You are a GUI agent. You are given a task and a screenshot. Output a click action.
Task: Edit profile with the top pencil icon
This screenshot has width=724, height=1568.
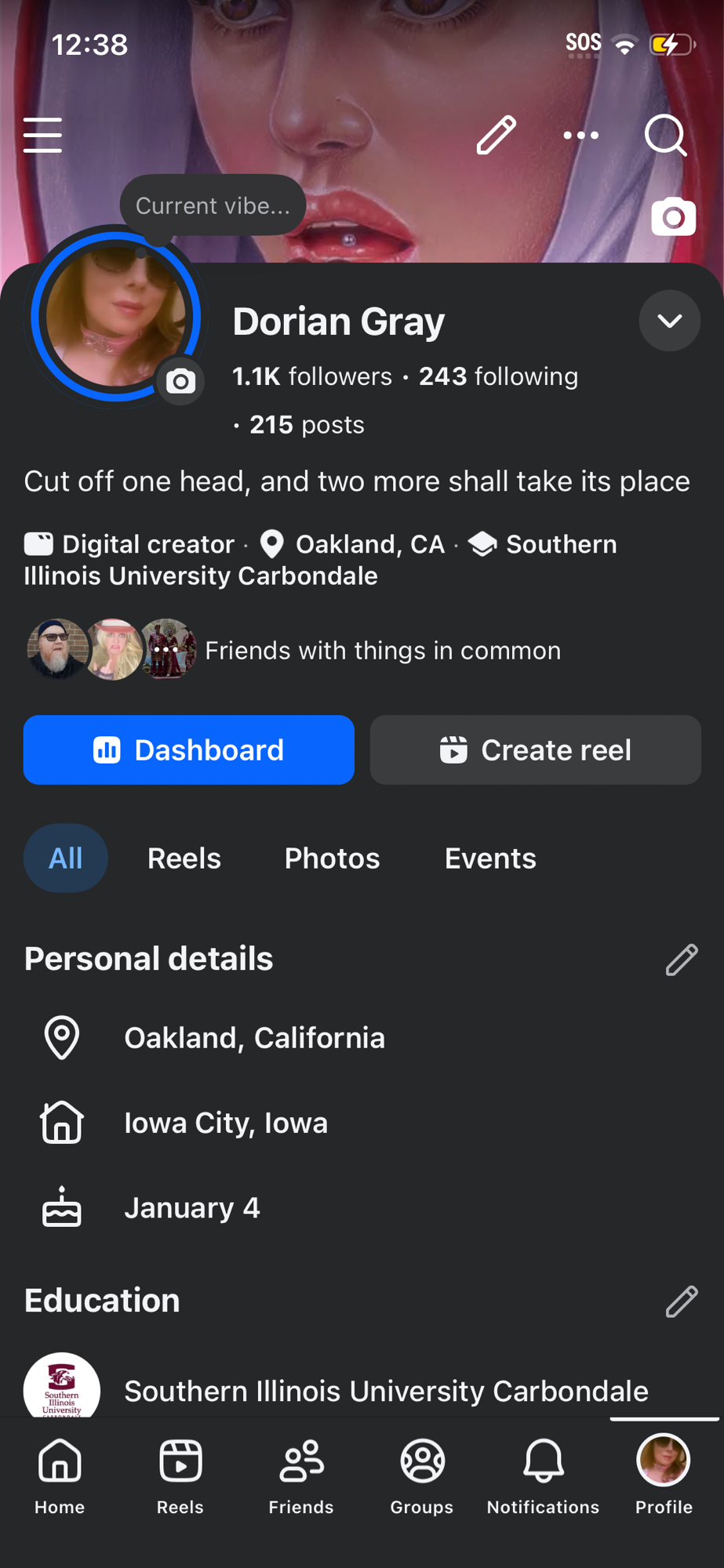[x=497, y=136]
